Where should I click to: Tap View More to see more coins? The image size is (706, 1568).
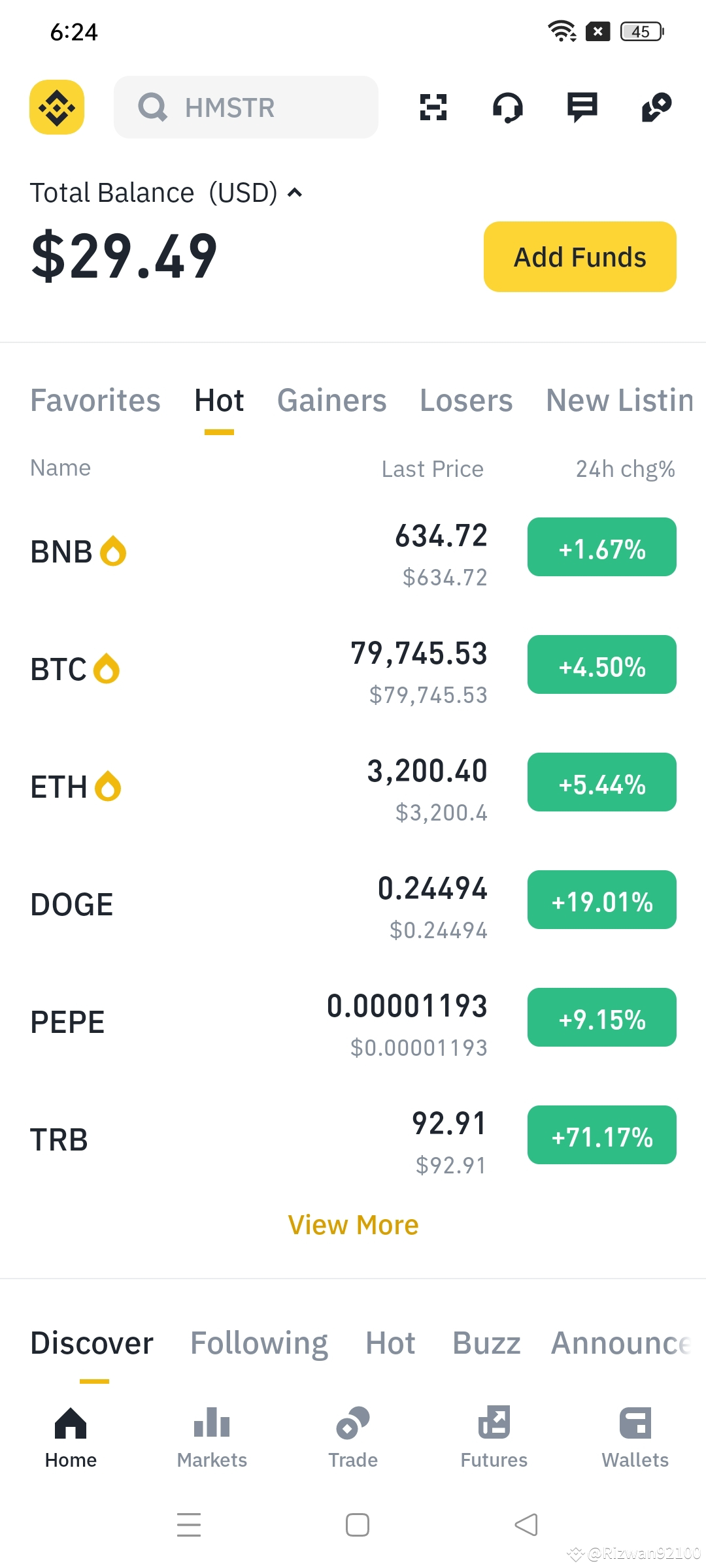coord(354,1224)
